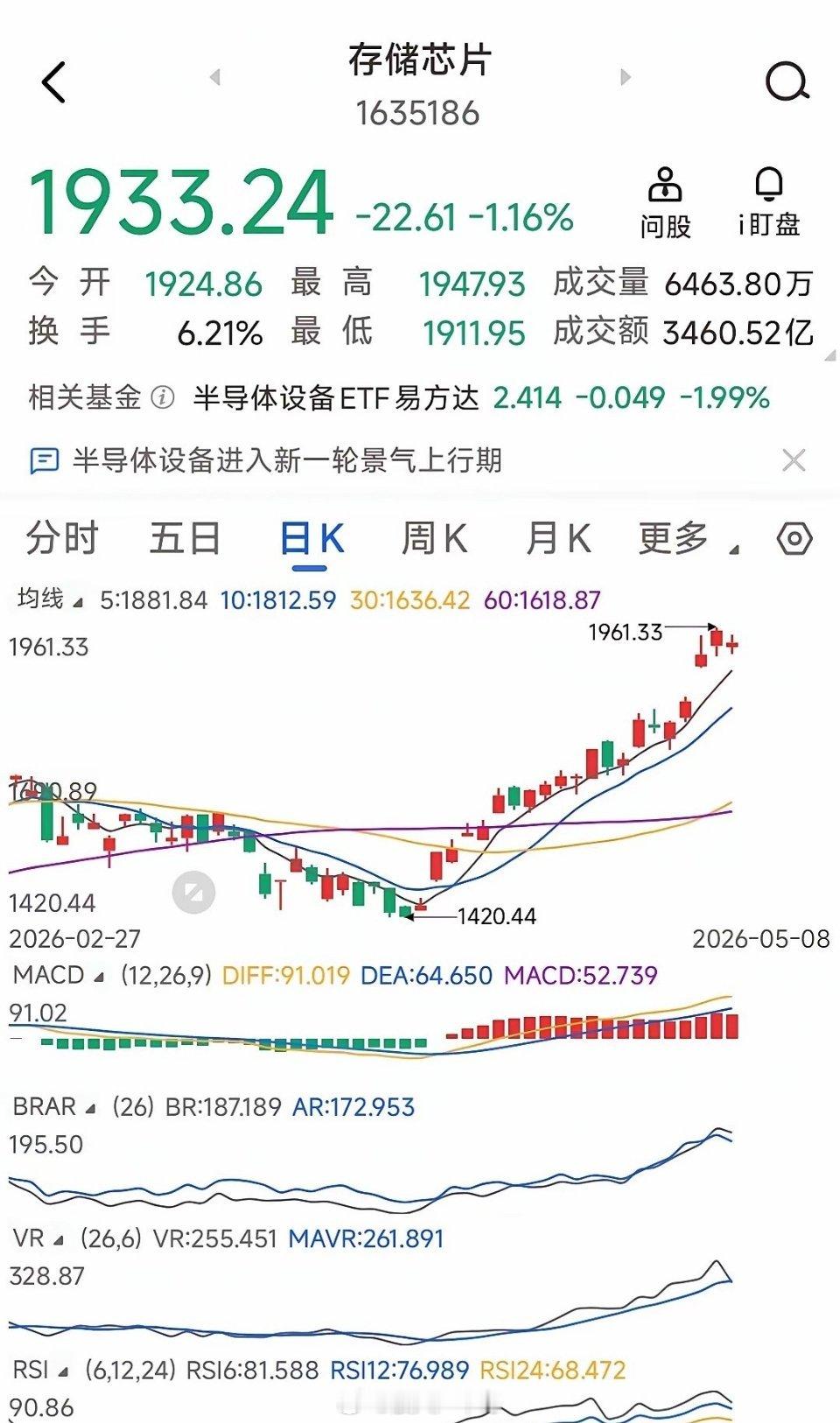Change the BRAR indicator selector
The image size is (840, 1423).
(x=54, y=1107)
